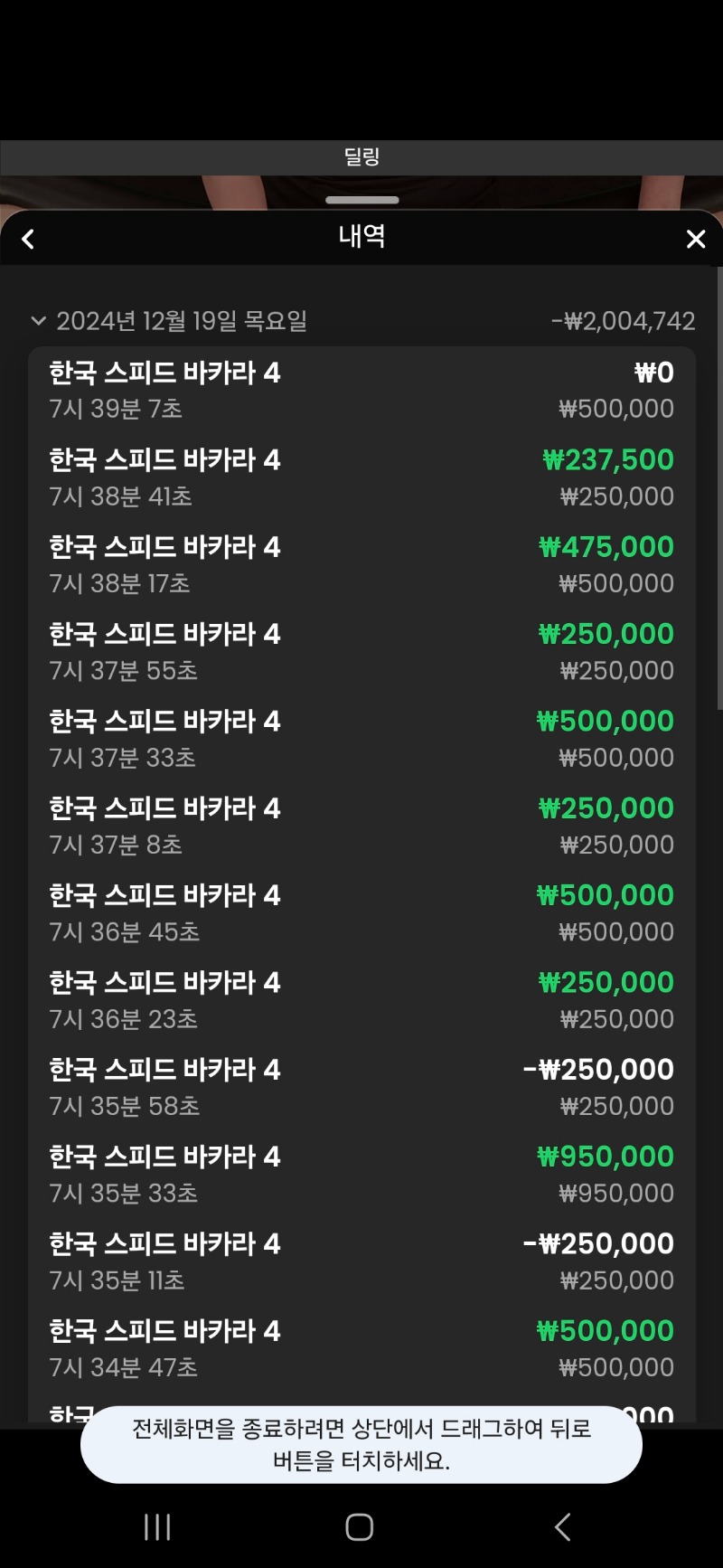The image size is (723, 1568).
Task: Open the 7시 36분 23초 bet record
Action: pos(361,1000)
